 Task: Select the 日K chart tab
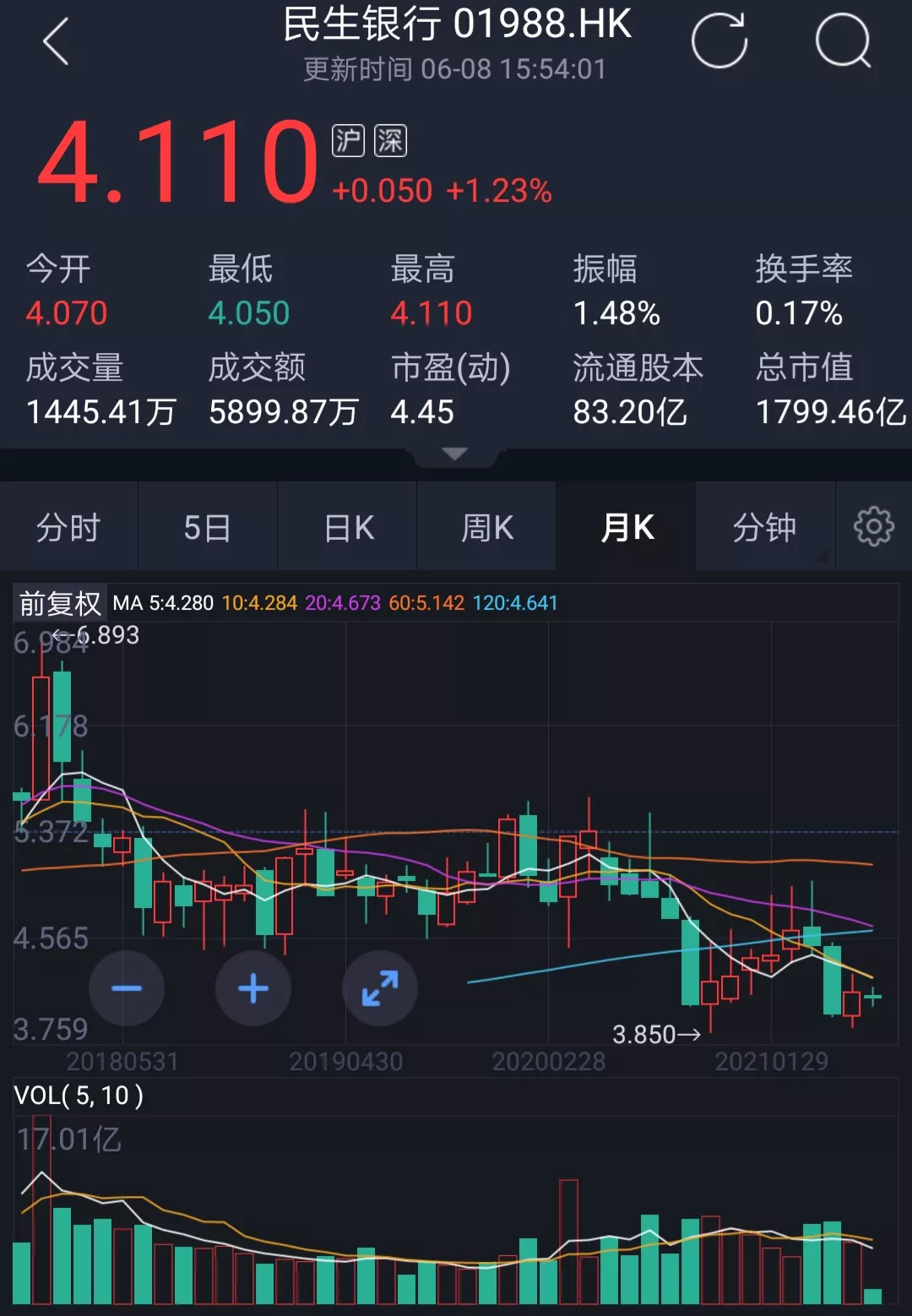348,527
